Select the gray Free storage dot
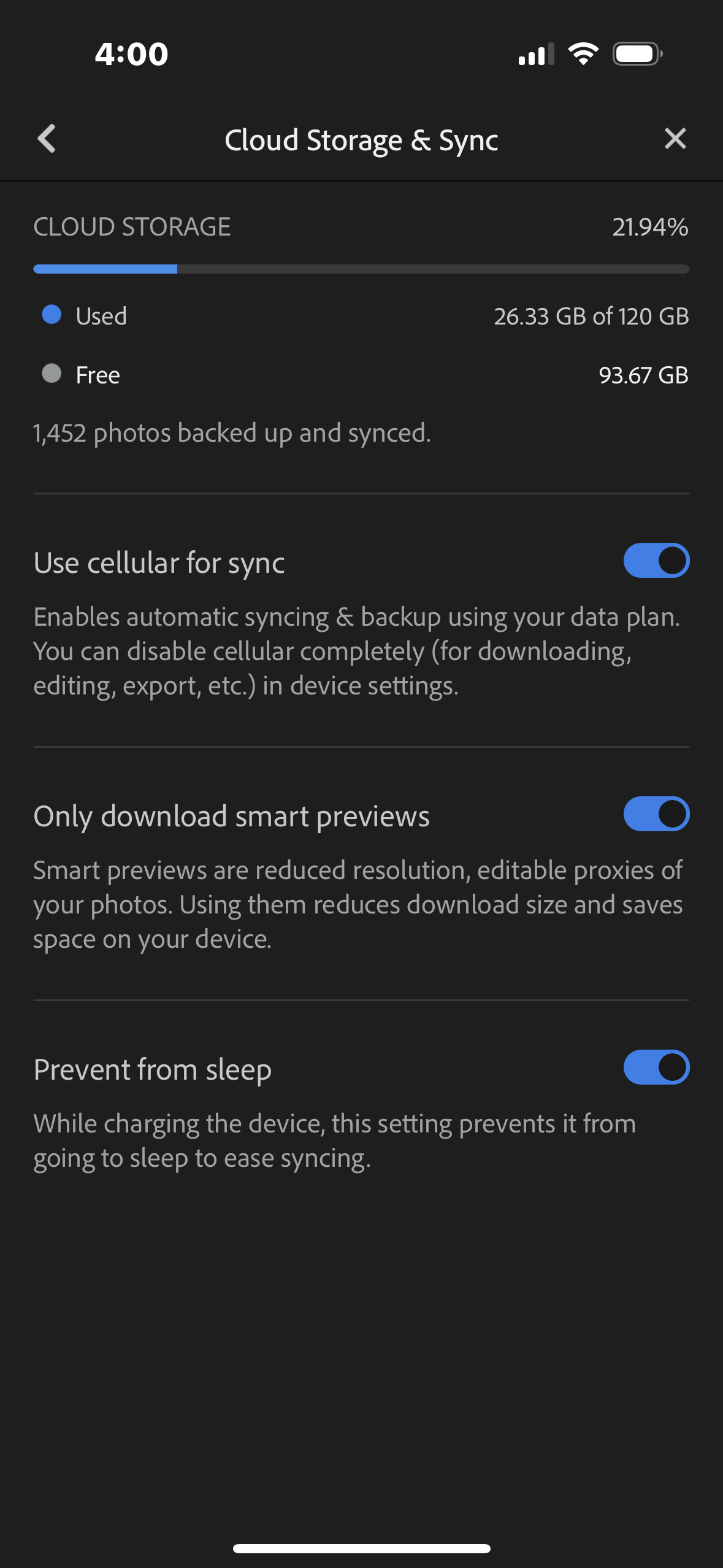 (x=52, y=374)
